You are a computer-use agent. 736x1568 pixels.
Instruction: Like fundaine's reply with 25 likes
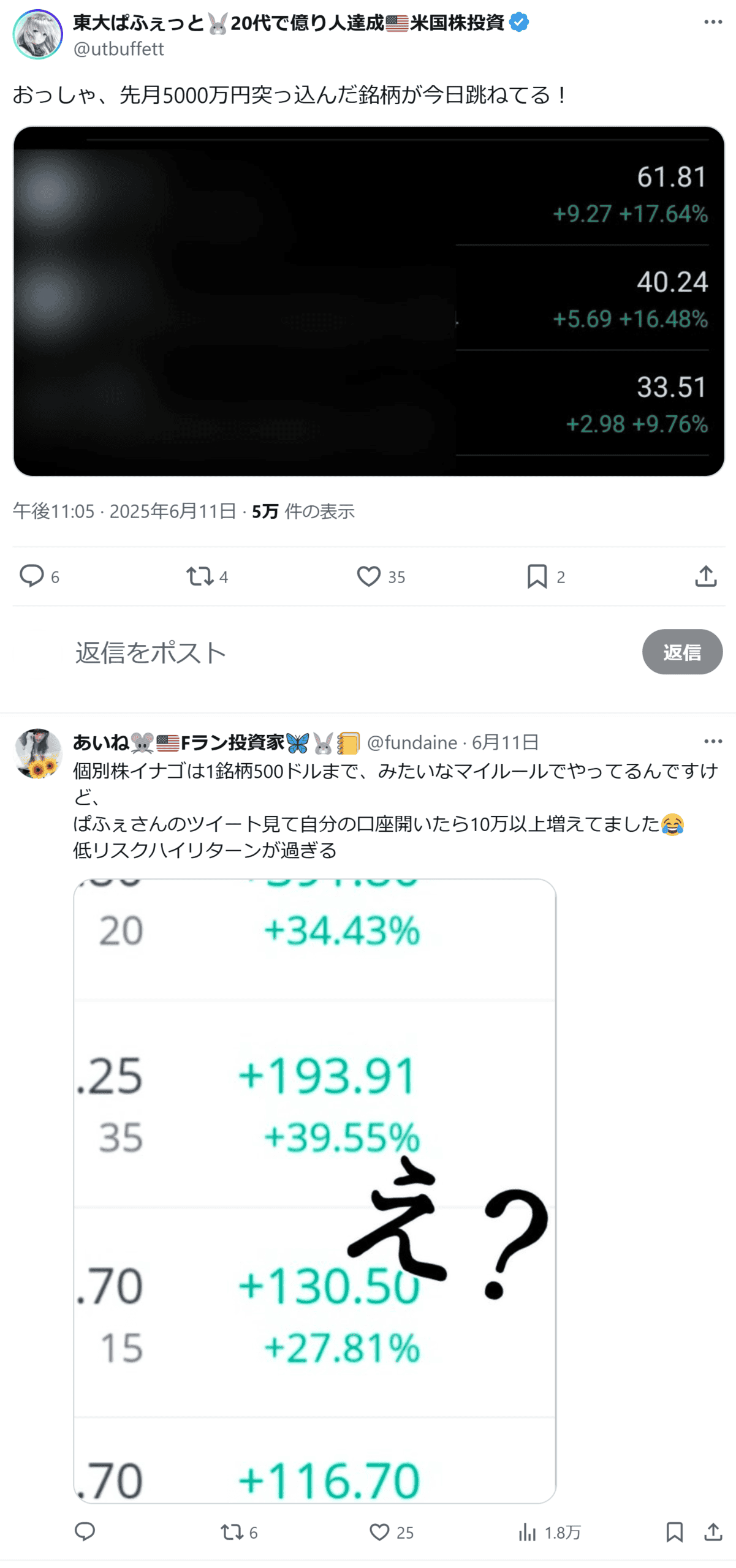tap(380, 1532)
